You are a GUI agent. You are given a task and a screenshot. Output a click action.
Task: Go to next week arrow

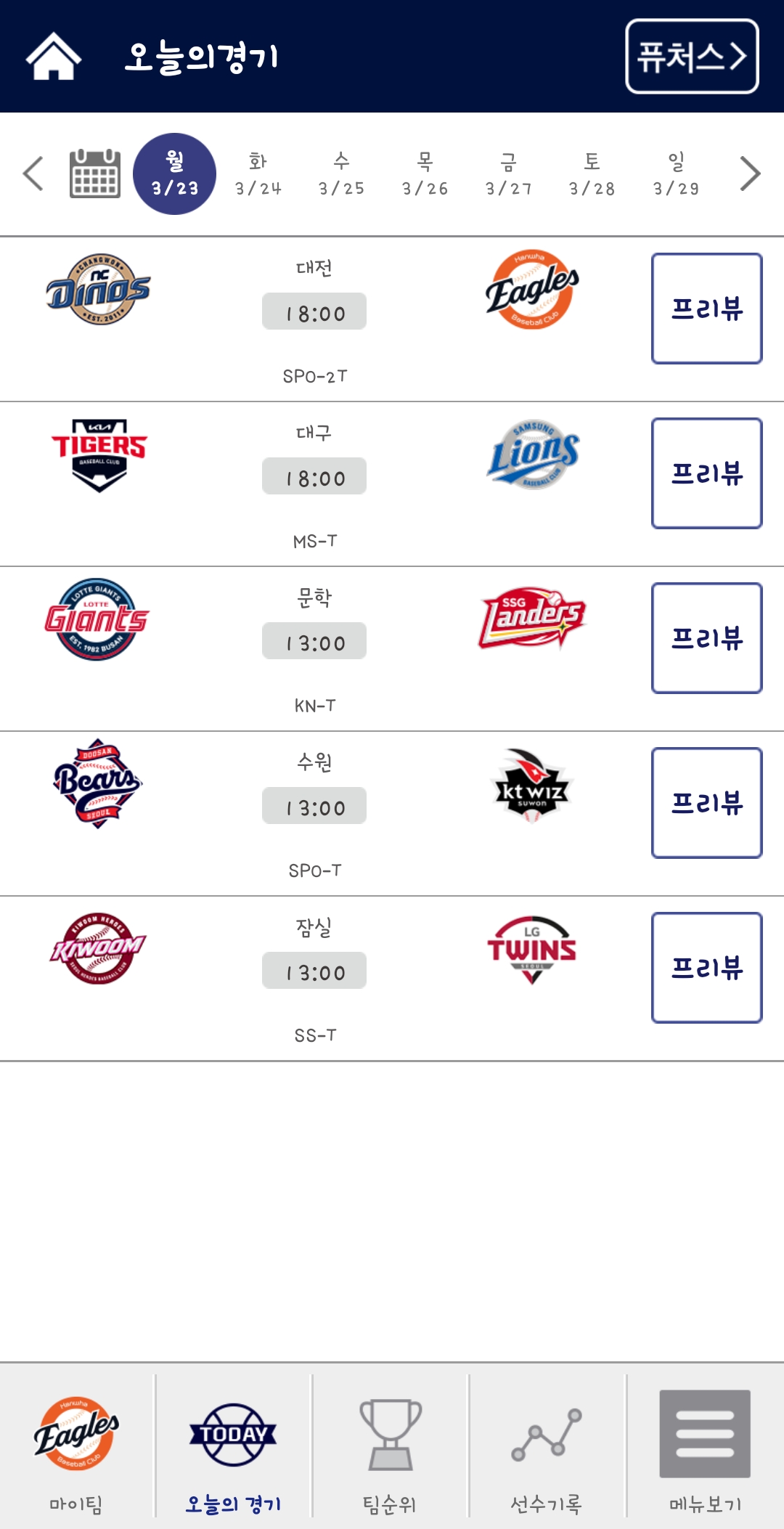click(750, 174)
